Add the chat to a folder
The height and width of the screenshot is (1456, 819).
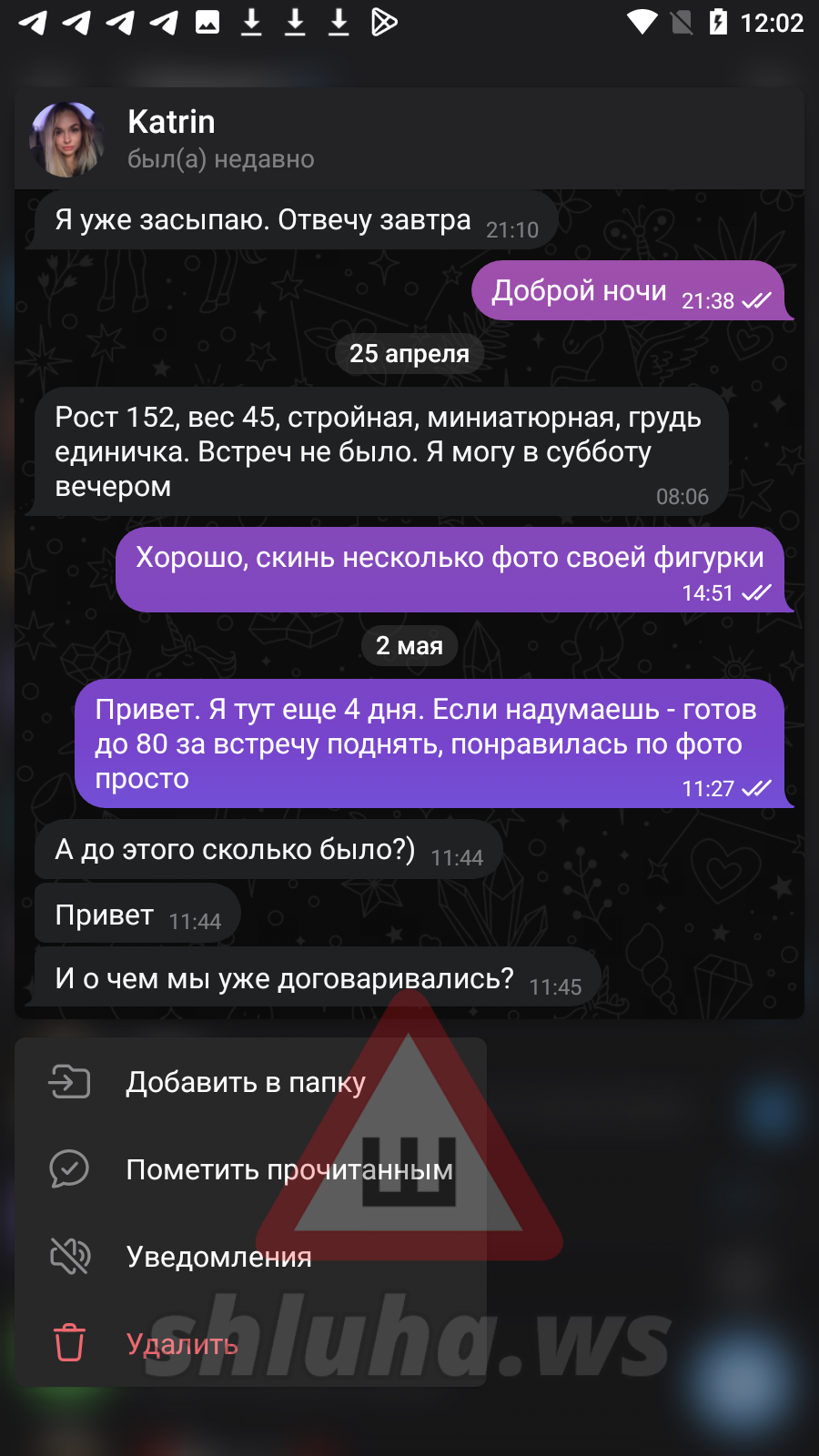[250, 1082]
